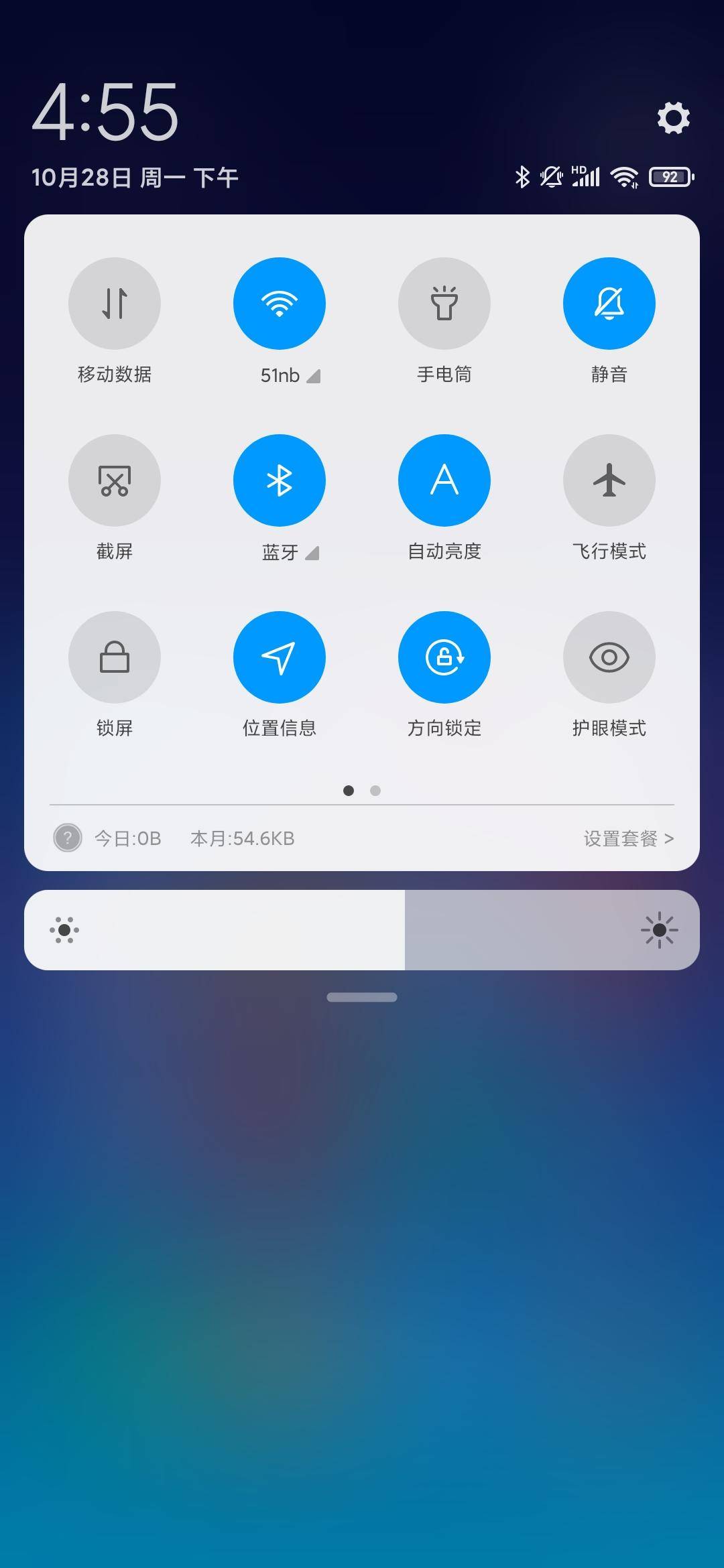Open Bluetooth options via arrow beside 蓝牙
This screenshot has height=1568, width=724.
point(314,553)
